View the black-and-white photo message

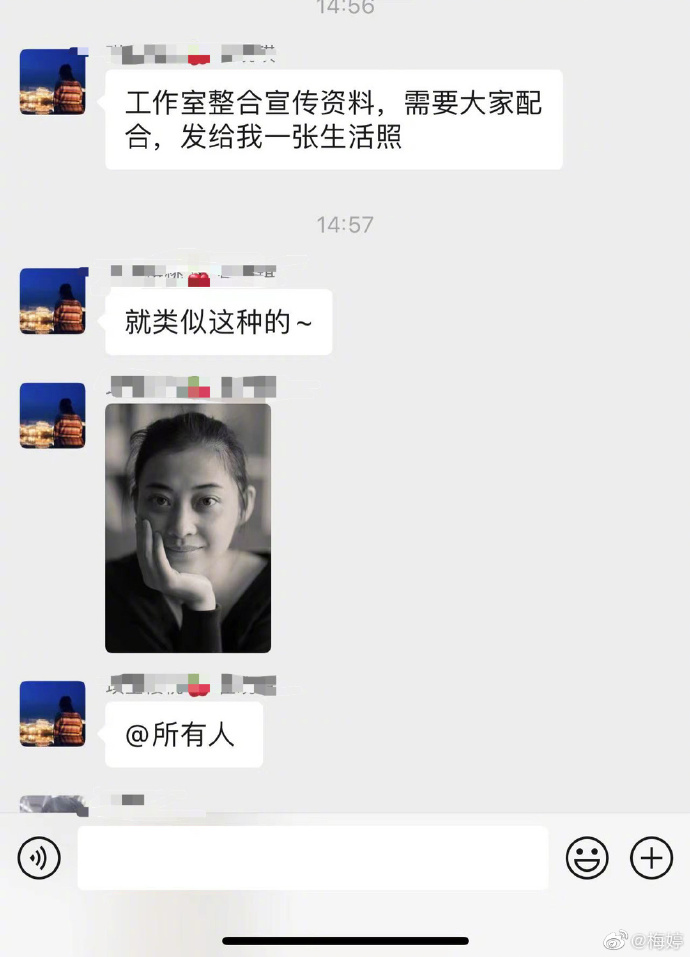pos(188,527)
